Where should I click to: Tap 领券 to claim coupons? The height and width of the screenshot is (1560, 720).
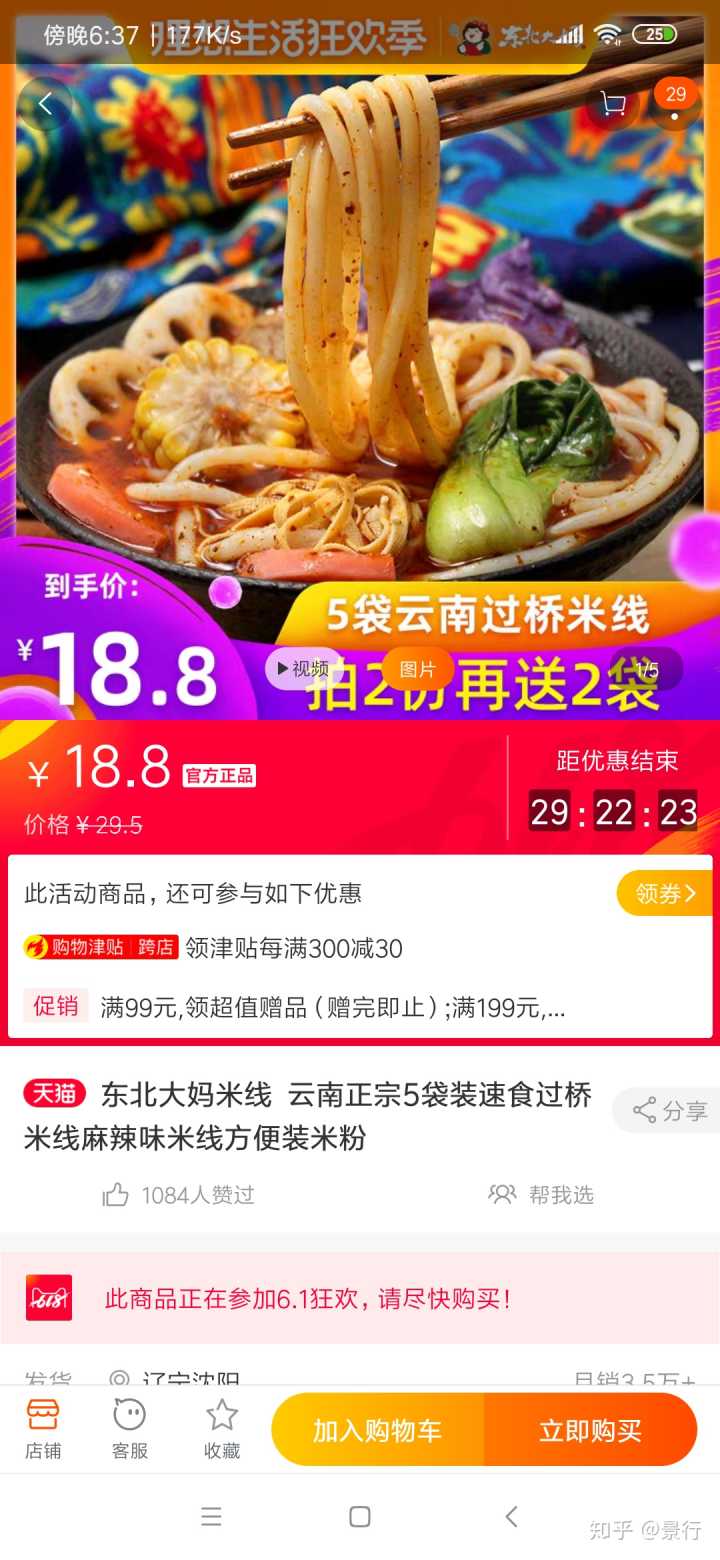click(664, 893)
